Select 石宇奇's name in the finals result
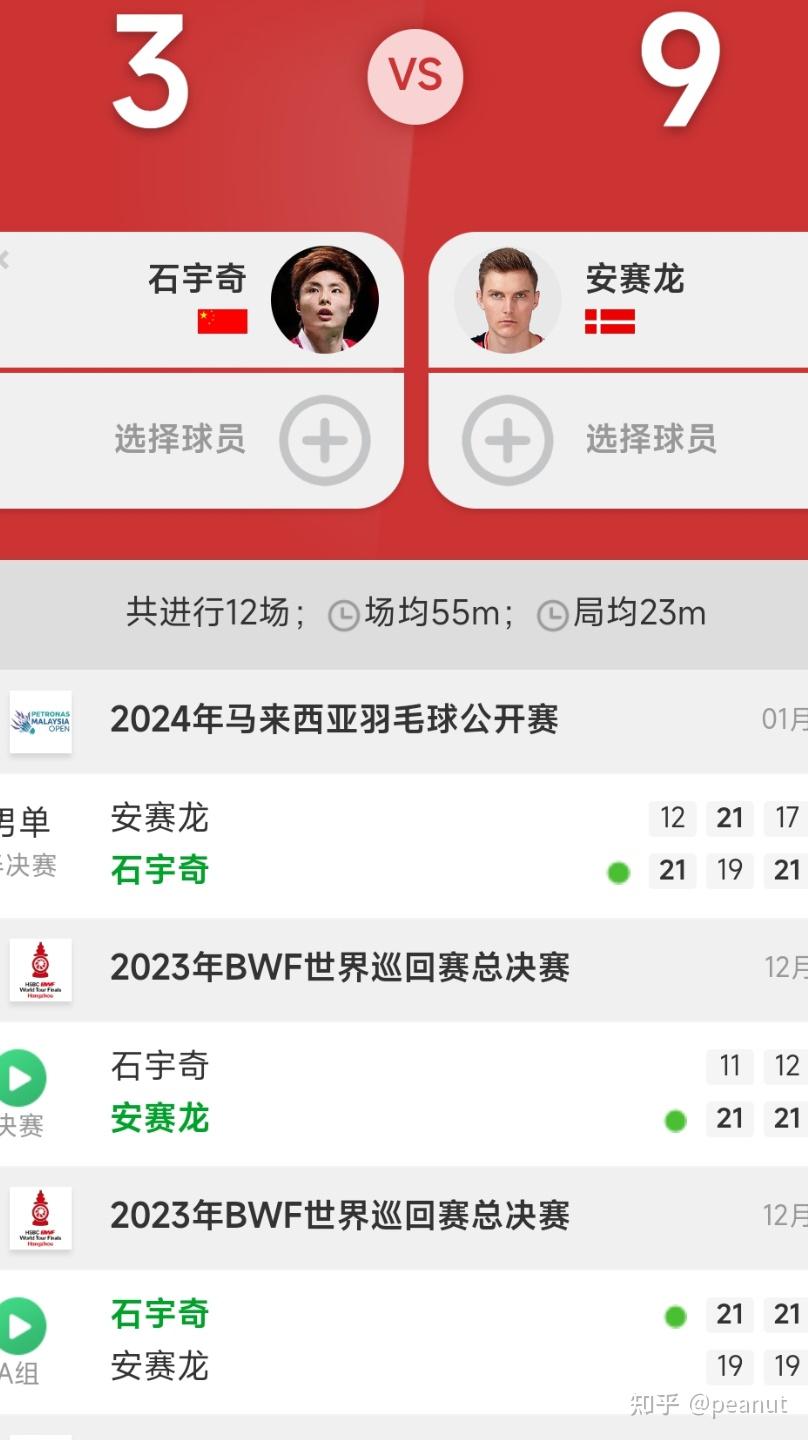This screenshot has width=808, height=1440. pos(159,1067)
